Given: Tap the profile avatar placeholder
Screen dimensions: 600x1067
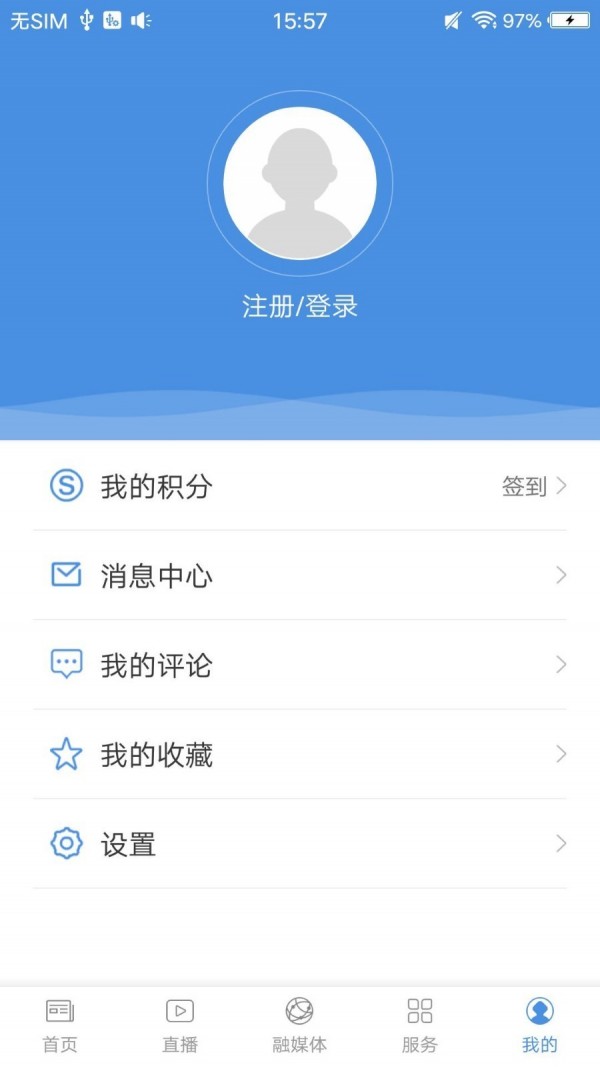Looking at the screenshot, I should click(x=300, y=182).
